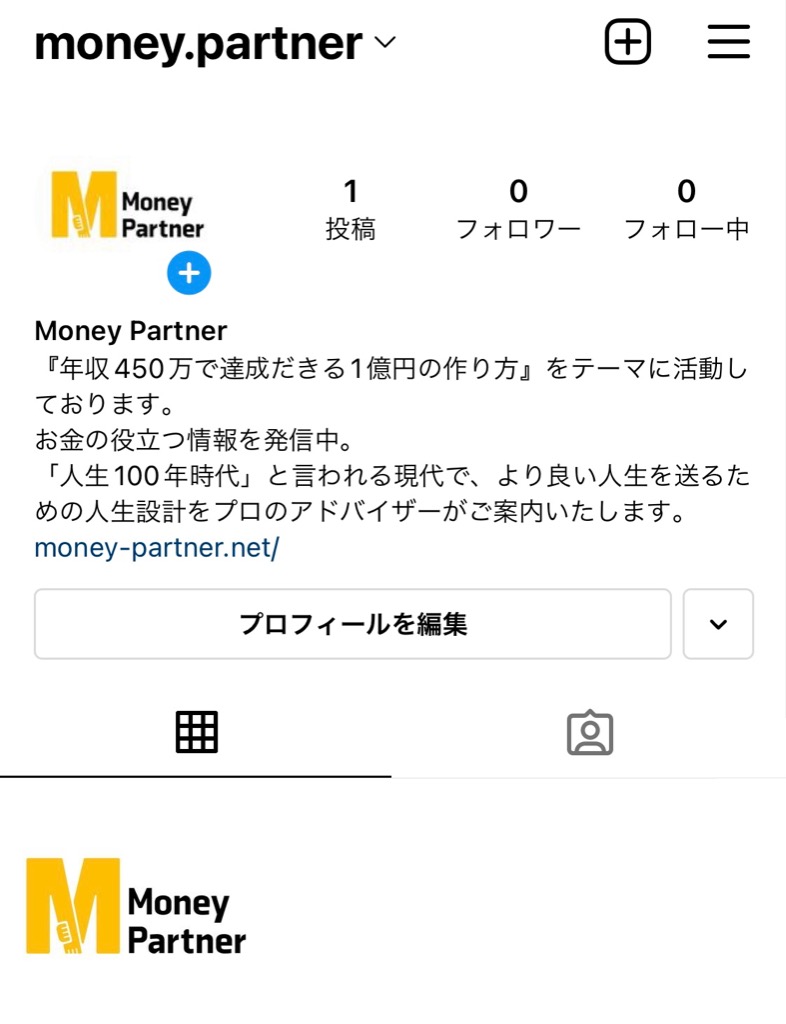
Task: Tap プロフィールを編集 to edit profile
Action: pyautogui.click(x=352, y=624)
